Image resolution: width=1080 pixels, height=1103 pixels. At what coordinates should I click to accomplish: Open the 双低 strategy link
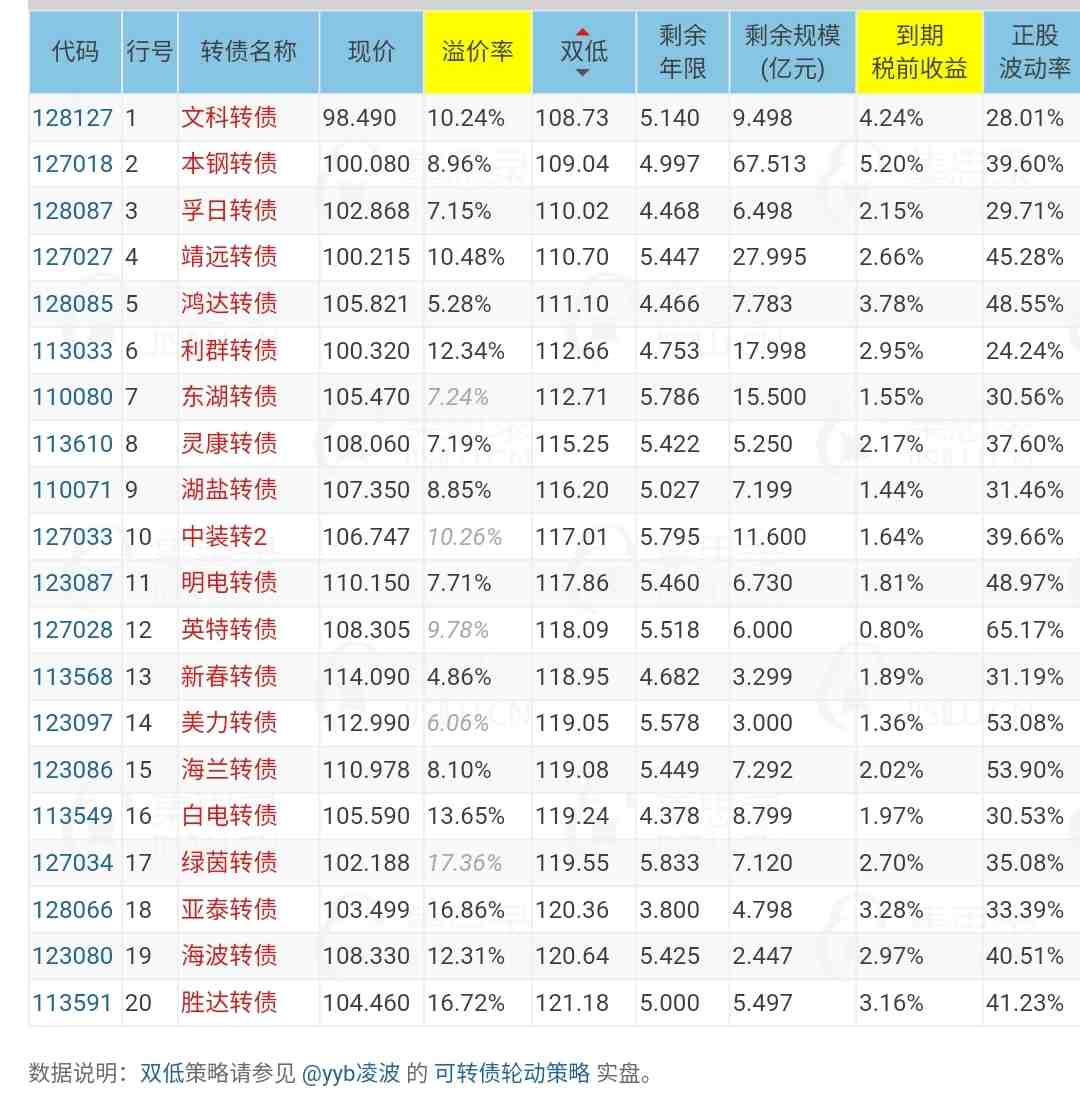coord(161,1074)
